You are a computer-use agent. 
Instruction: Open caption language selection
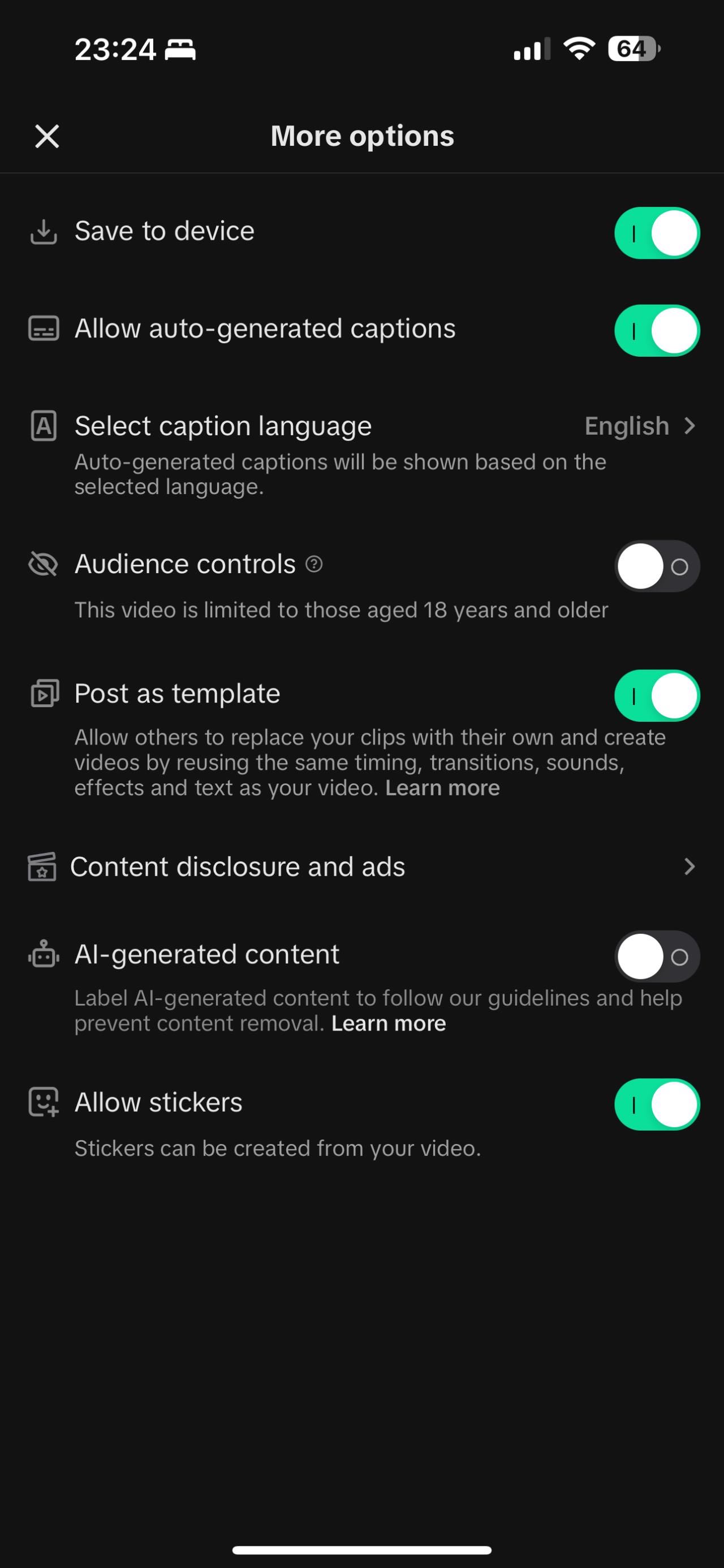pos(627,426)
